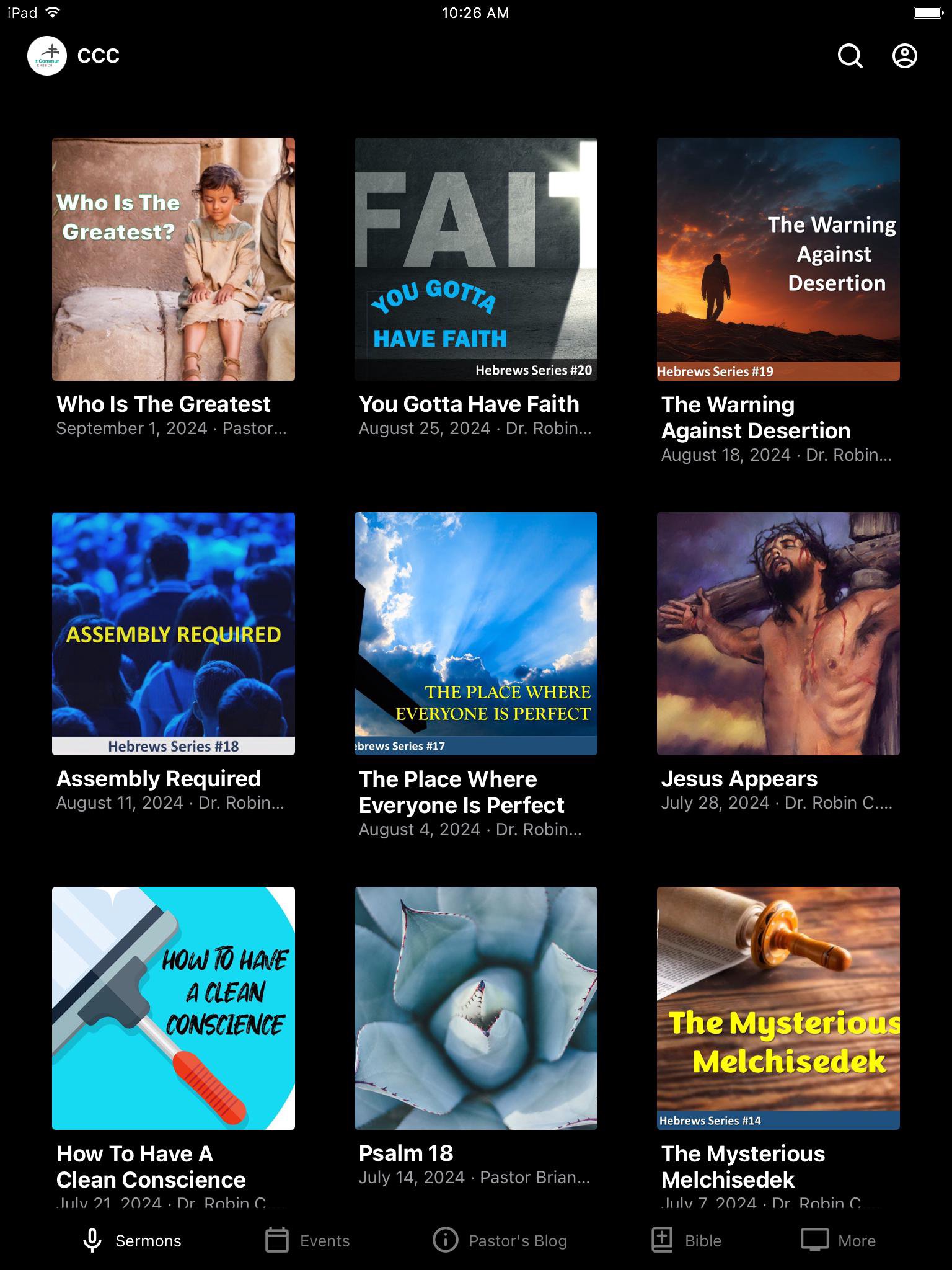
Task: Switch to the Events tab
Action: click(307, 1240)
